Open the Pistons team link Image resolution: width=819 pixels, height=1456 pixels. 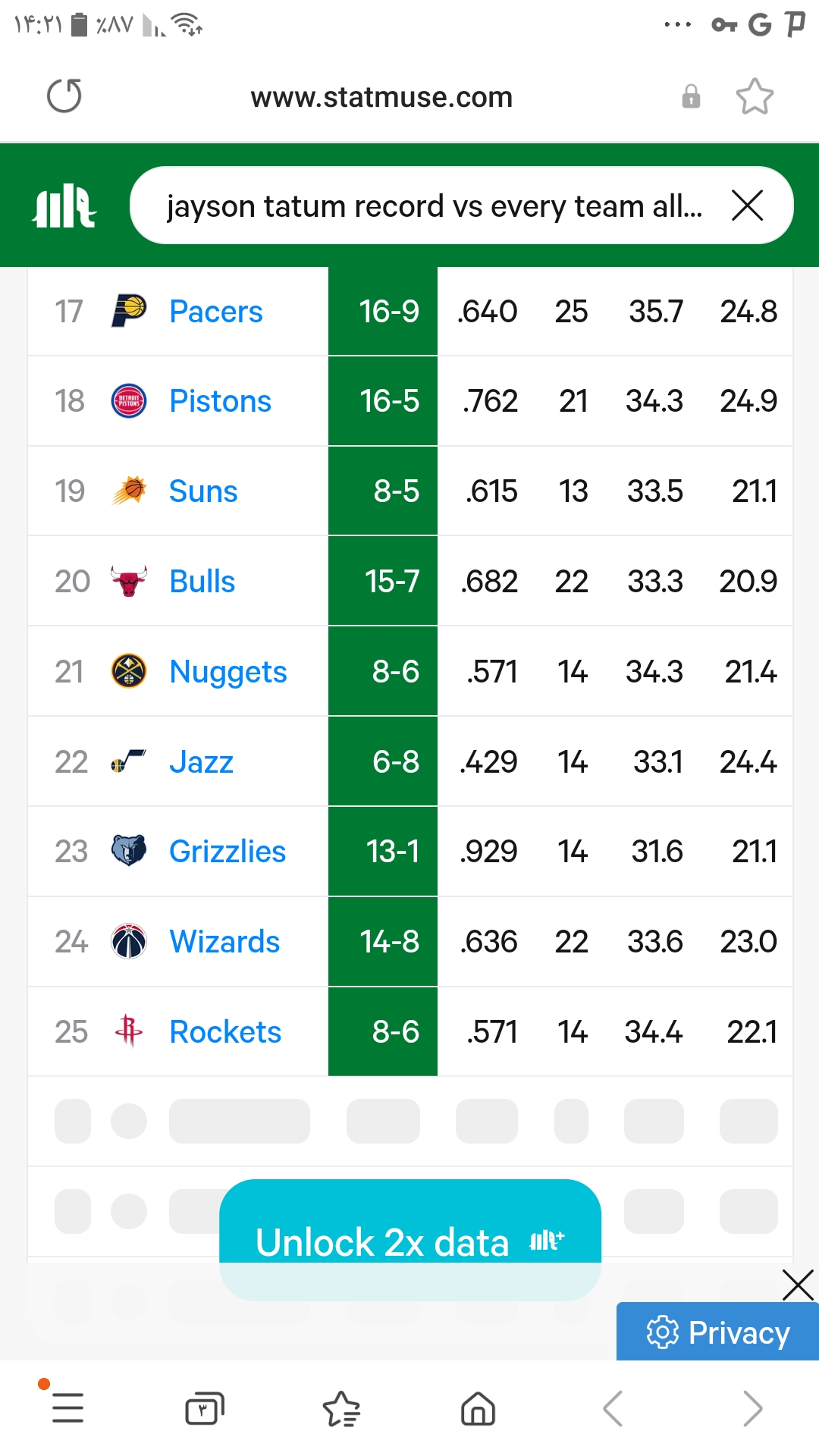(220, 401)
